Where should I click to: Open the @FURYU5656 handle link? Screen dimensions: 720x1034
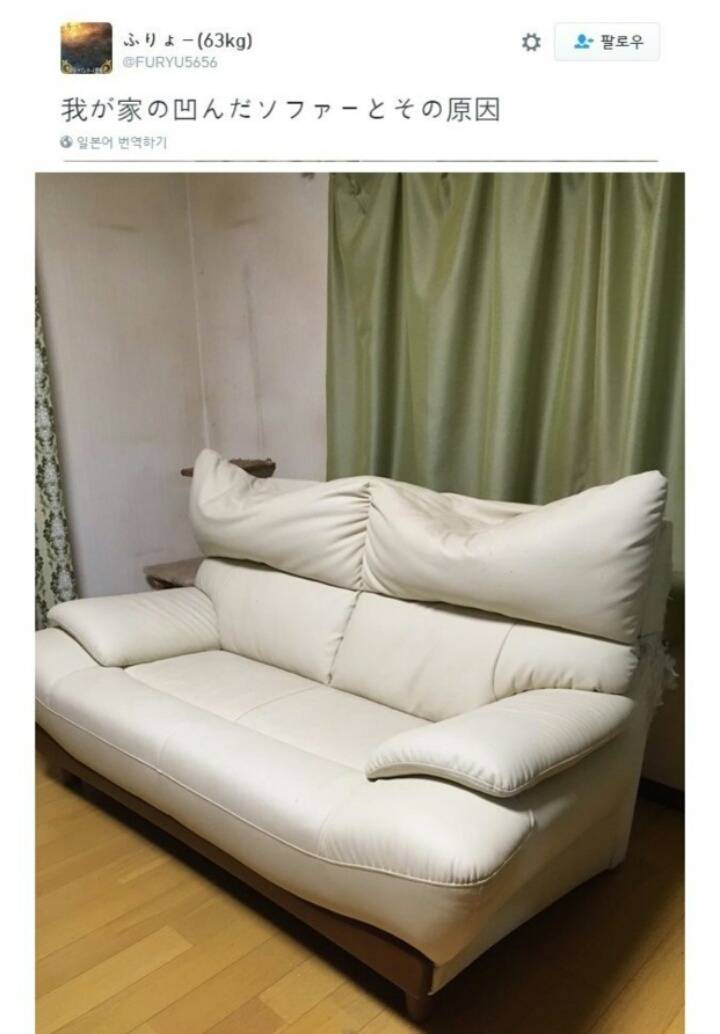[171, 62]
